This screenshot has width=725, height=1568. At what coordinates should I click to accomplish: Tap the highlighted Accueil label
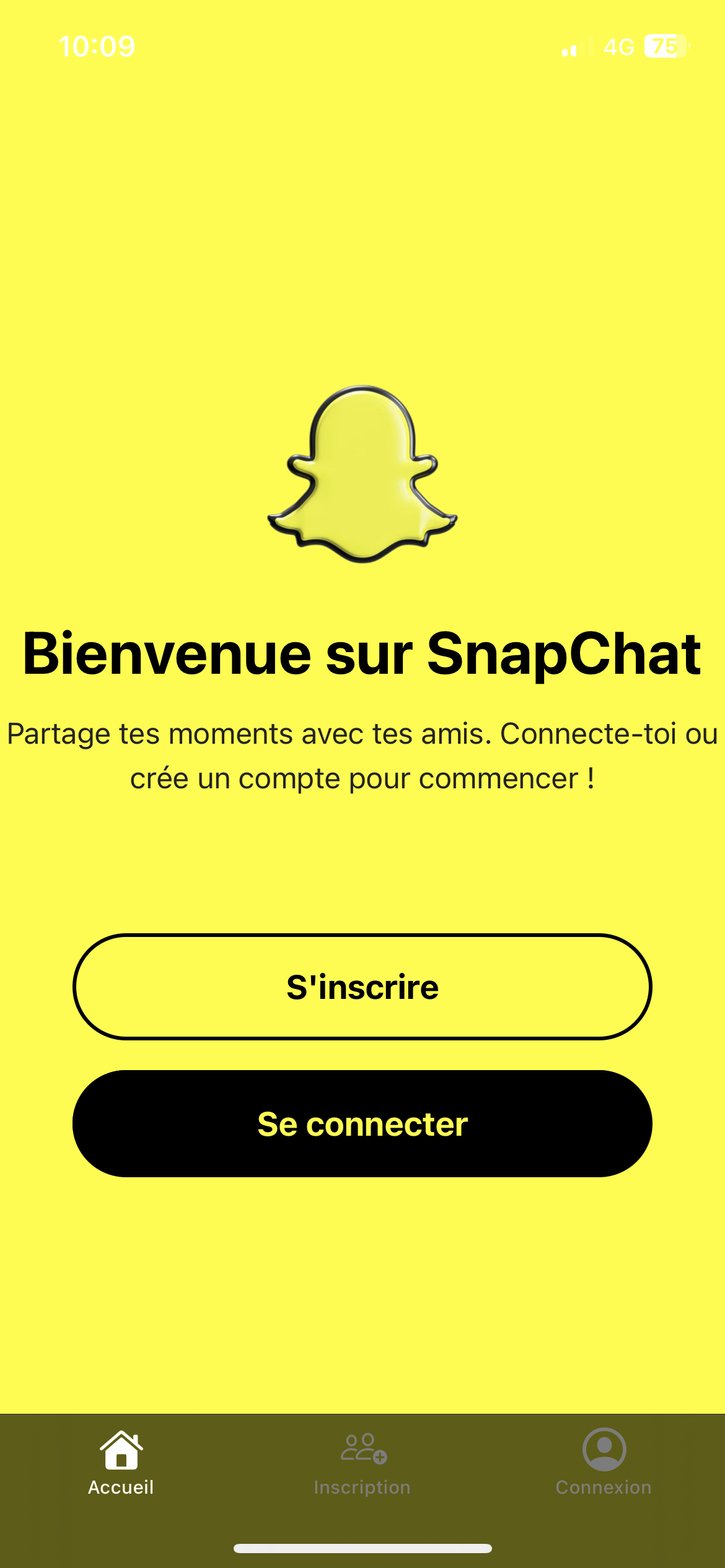[x=120, y=1486]
